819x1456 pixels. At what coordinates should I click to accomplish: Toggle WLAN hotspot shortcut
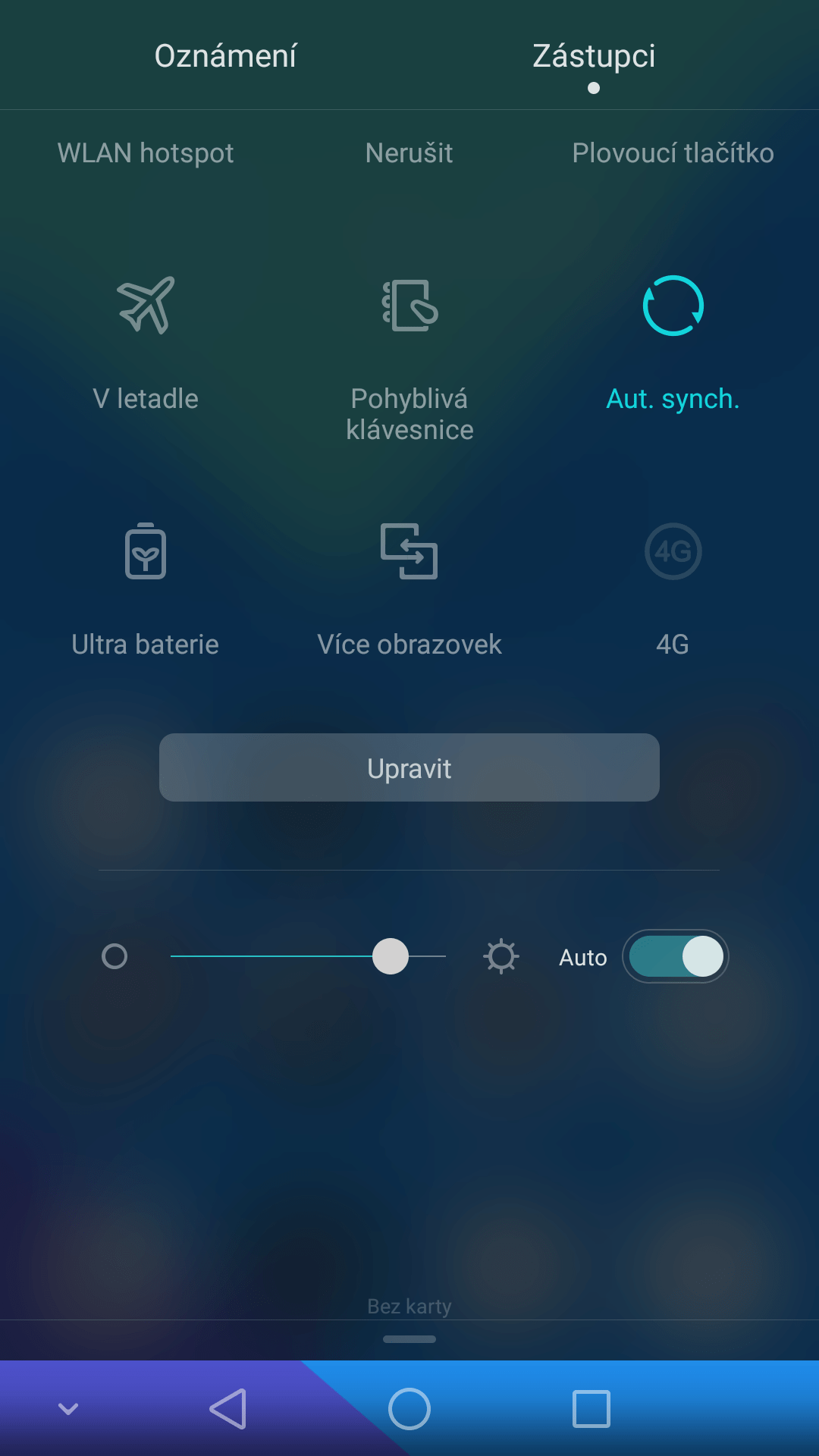pyautogui.click(x=146, y=153)
